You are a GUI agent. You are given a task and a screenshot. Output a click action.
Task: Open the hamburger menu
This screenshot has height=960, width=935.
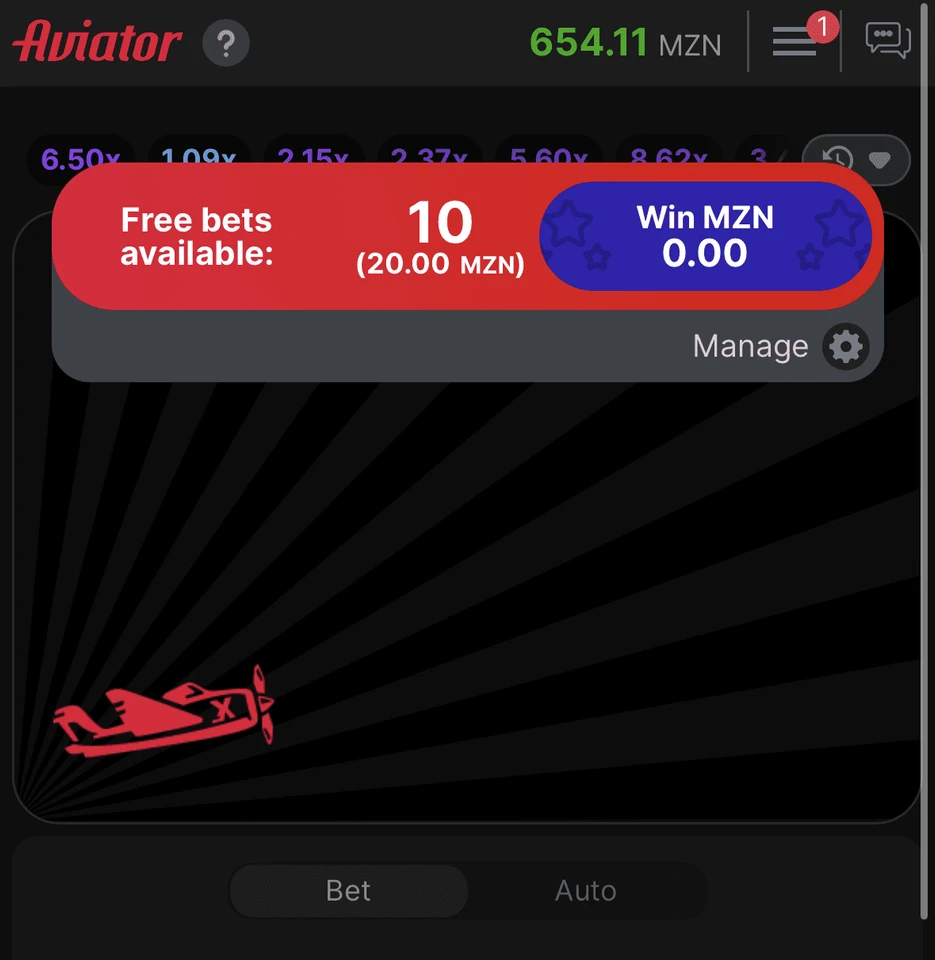coord(794,41)
